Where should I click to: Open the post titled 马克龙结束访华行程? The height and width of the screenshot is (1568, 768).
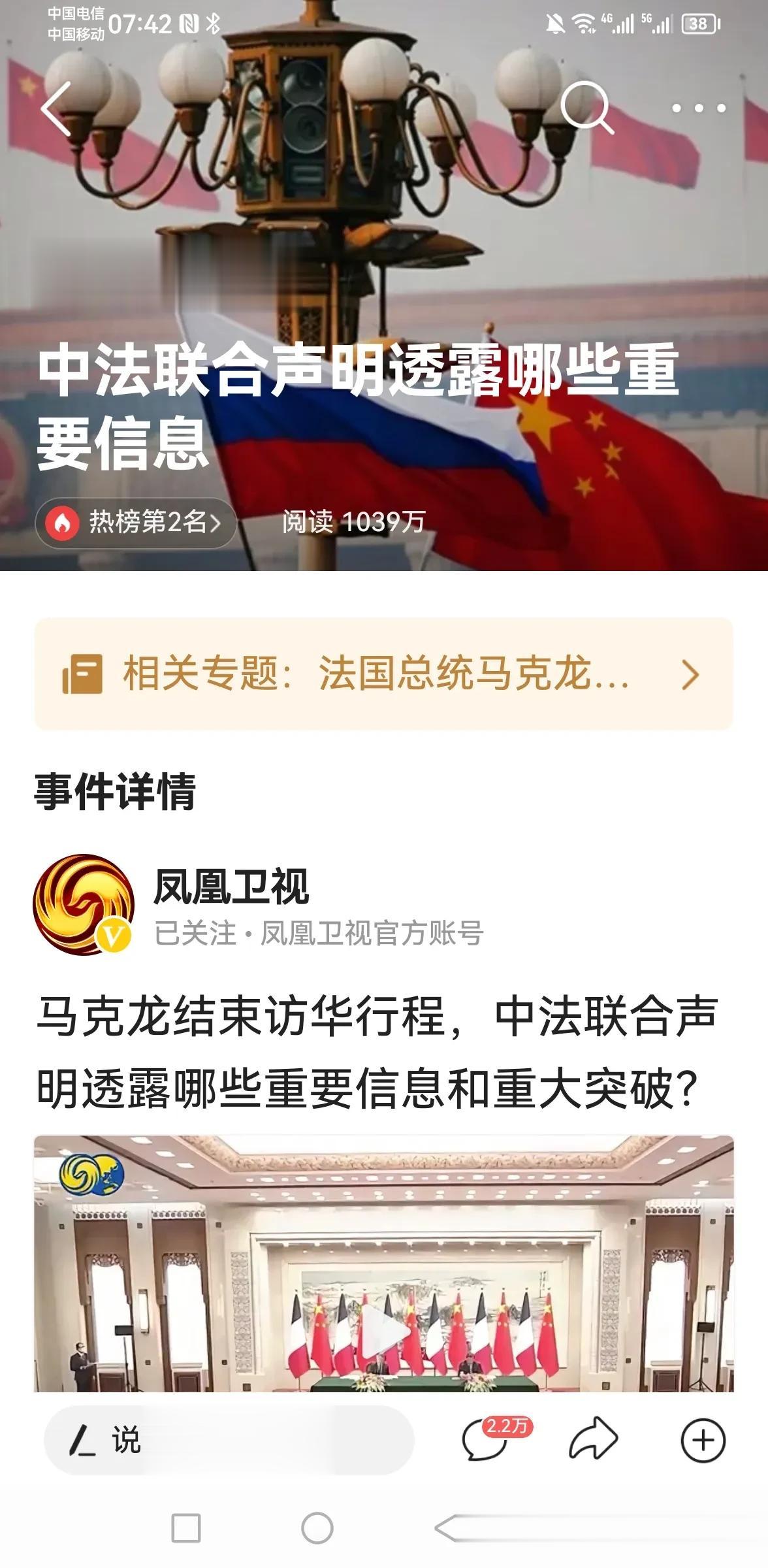tap(377, 1053)
